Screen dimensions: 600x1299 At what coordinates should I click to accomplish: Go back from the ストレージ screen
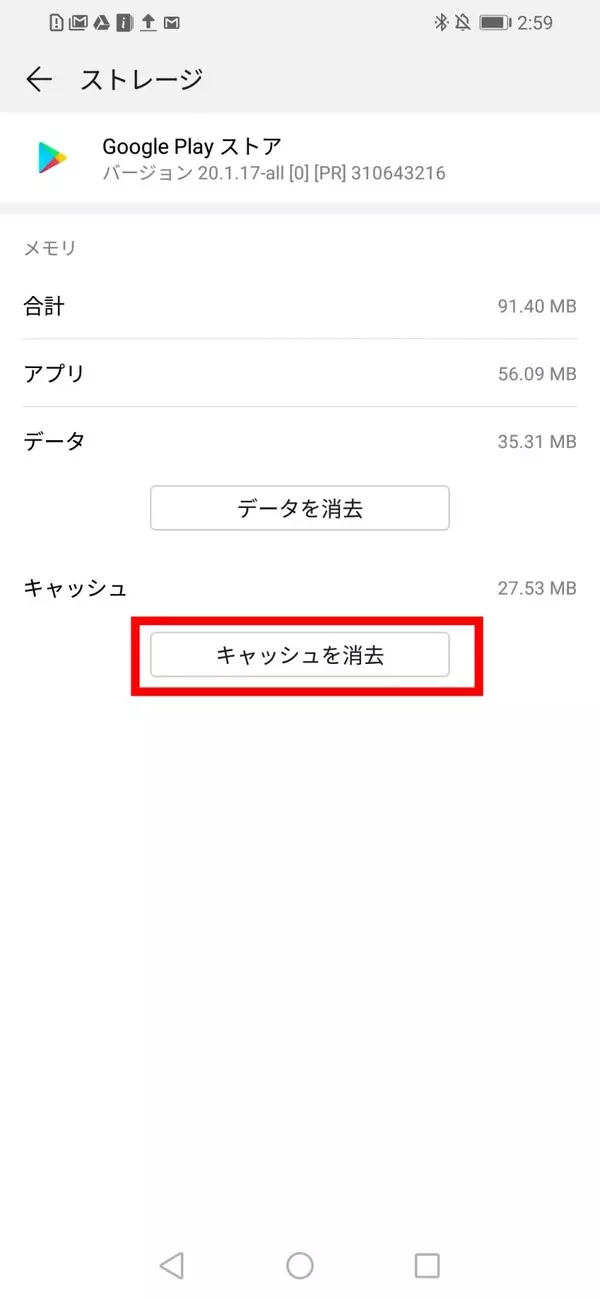[39, 79]
